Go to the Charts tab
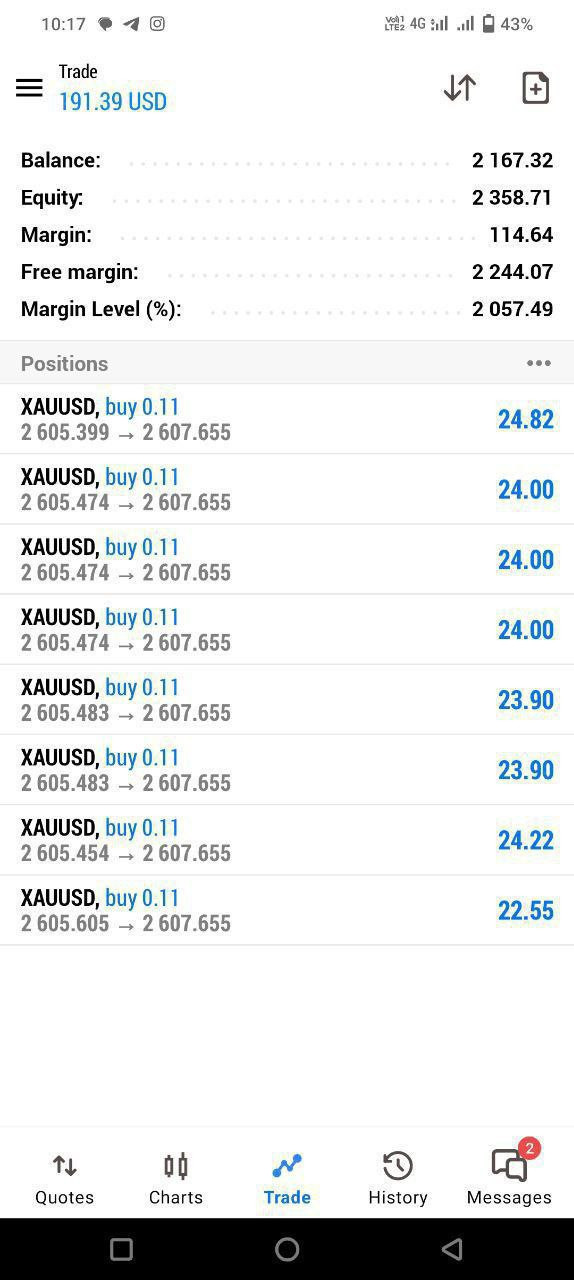The height and width of the screenshot is (1280, 574). coord(176,1178)
